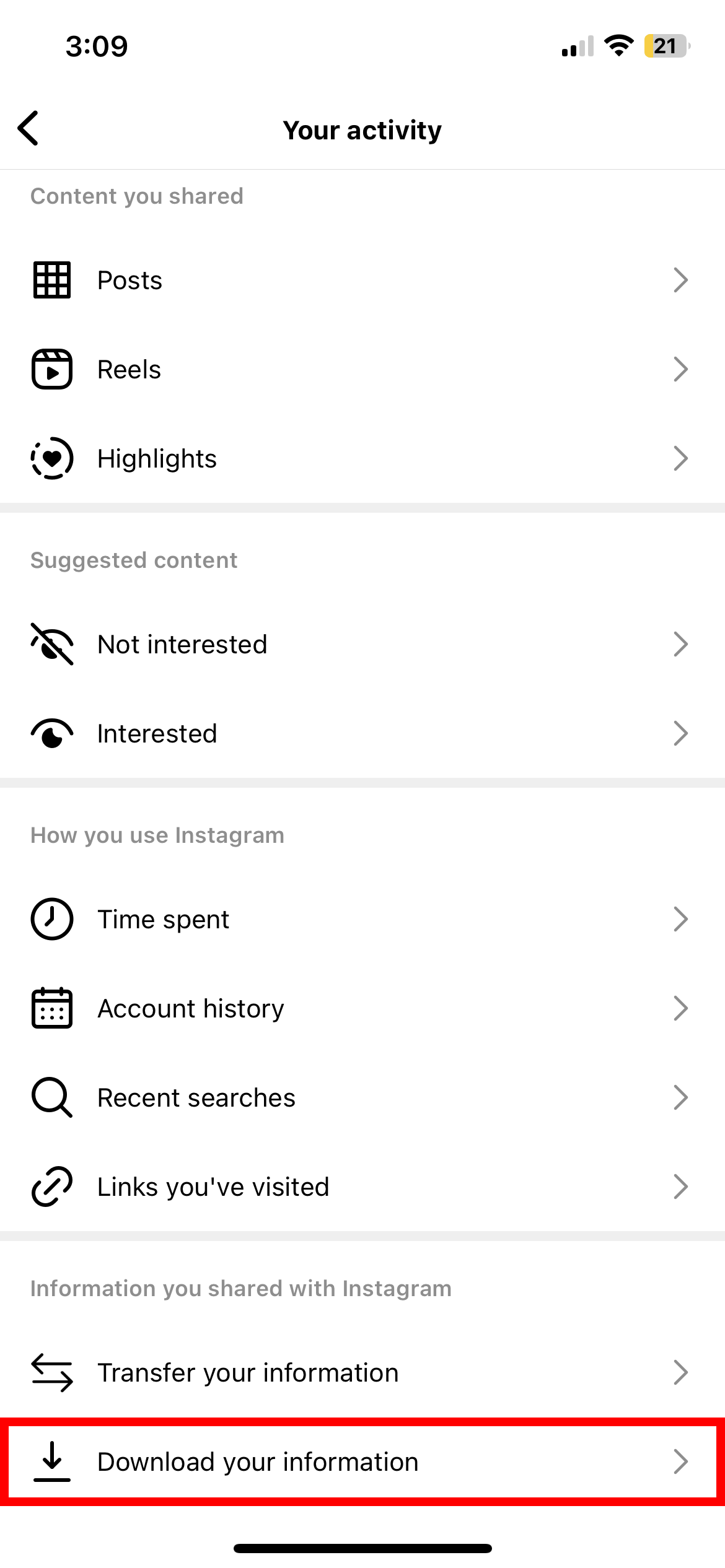The image size is (725, 1568).
Task: Open Account history
Action: [x=362, y=1008]
